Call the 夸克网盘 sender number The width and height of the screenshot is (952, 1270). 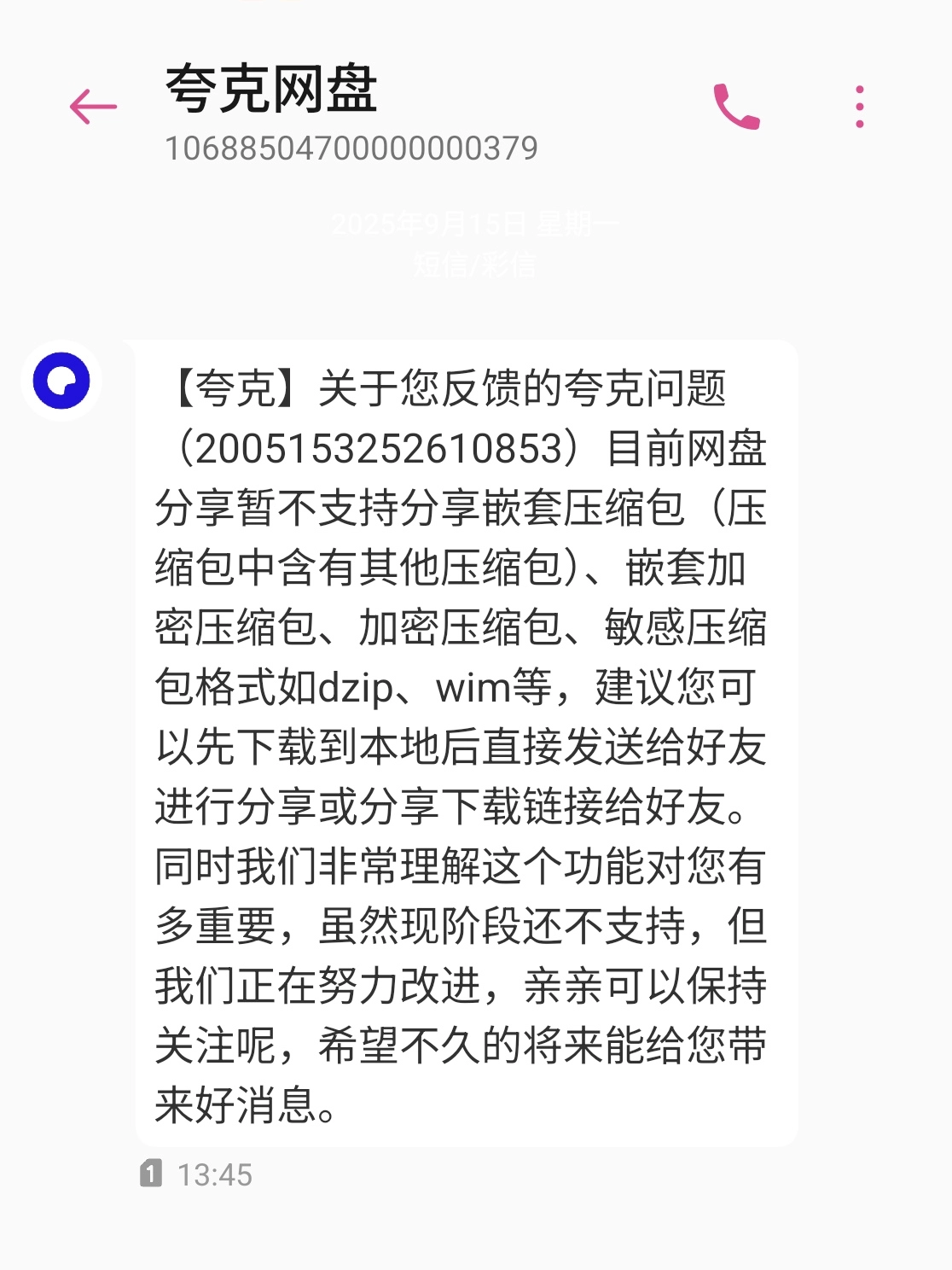pos(736,107)
